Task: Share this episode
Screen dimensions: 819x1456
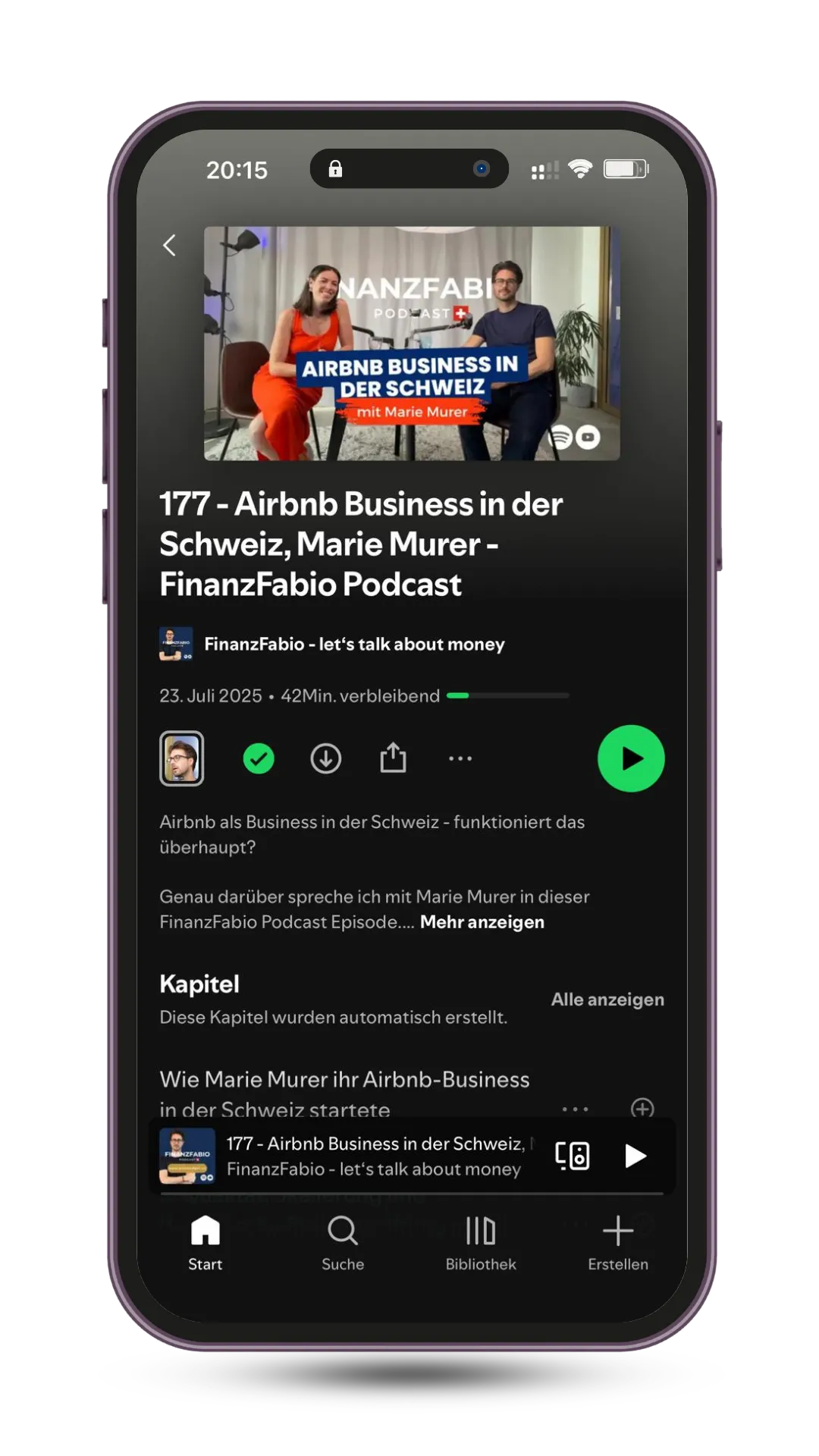Action: (x=393, y=758)
